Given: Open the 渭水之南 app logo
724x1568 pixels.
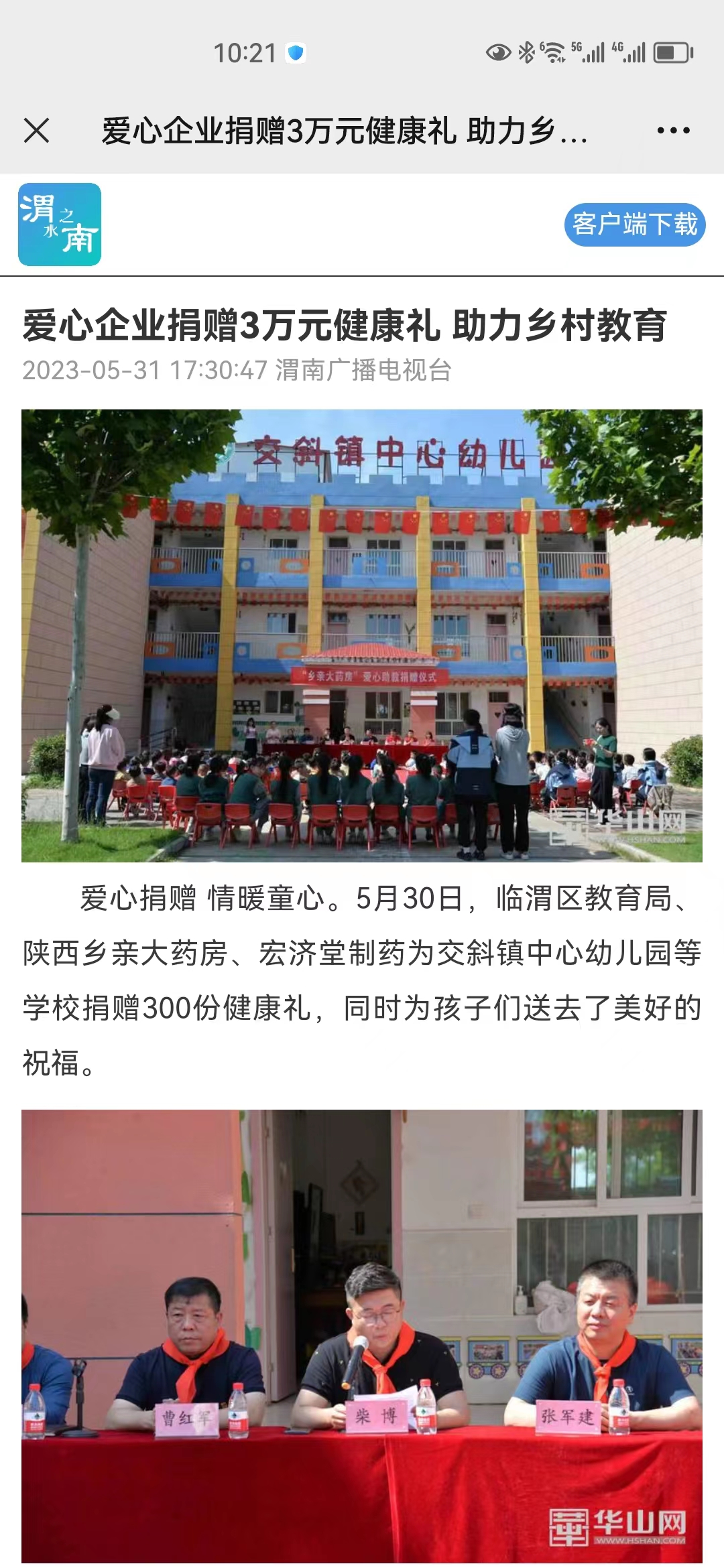Looking at the screenshot, I should [60, 224].
